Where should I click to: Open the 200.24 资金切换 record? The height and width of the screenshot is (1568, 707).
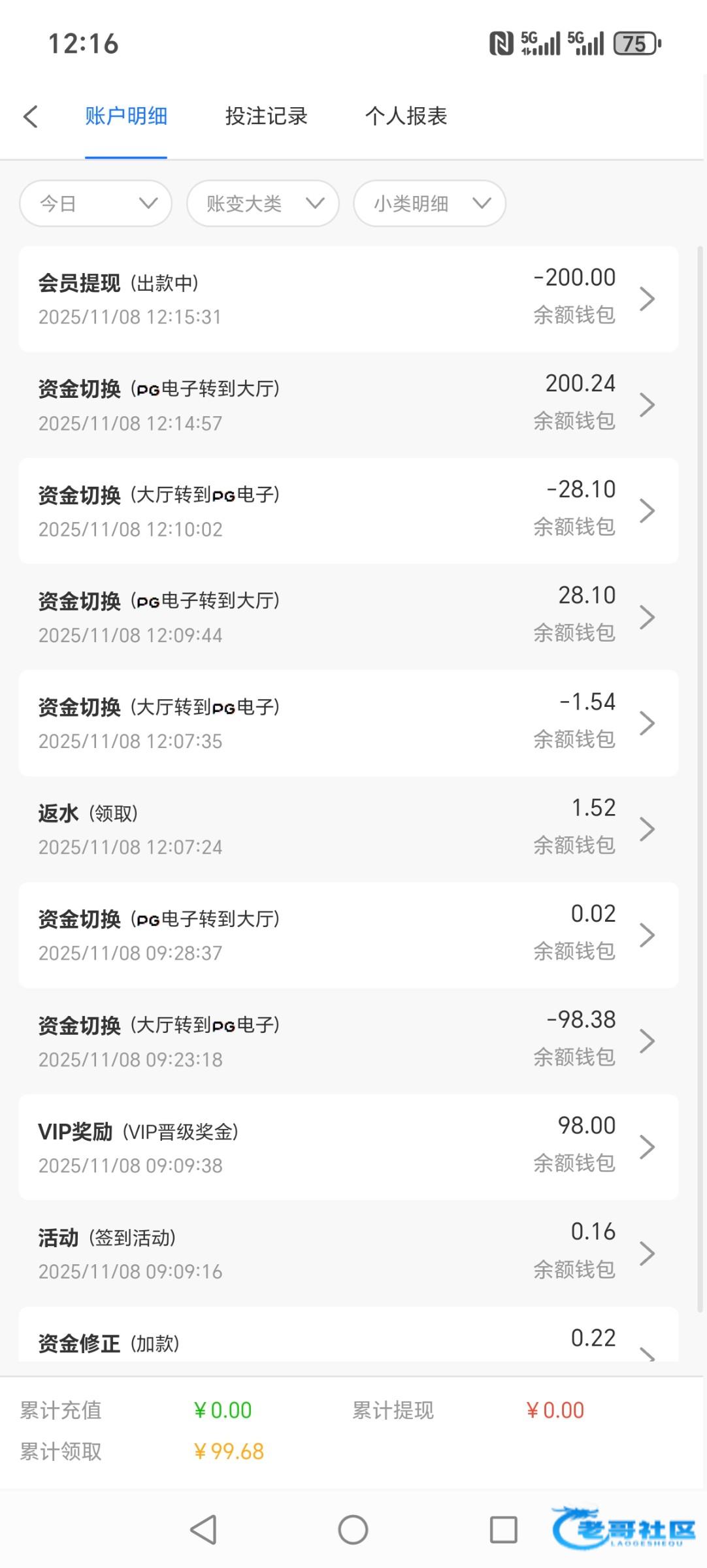(x=348, y=405)
